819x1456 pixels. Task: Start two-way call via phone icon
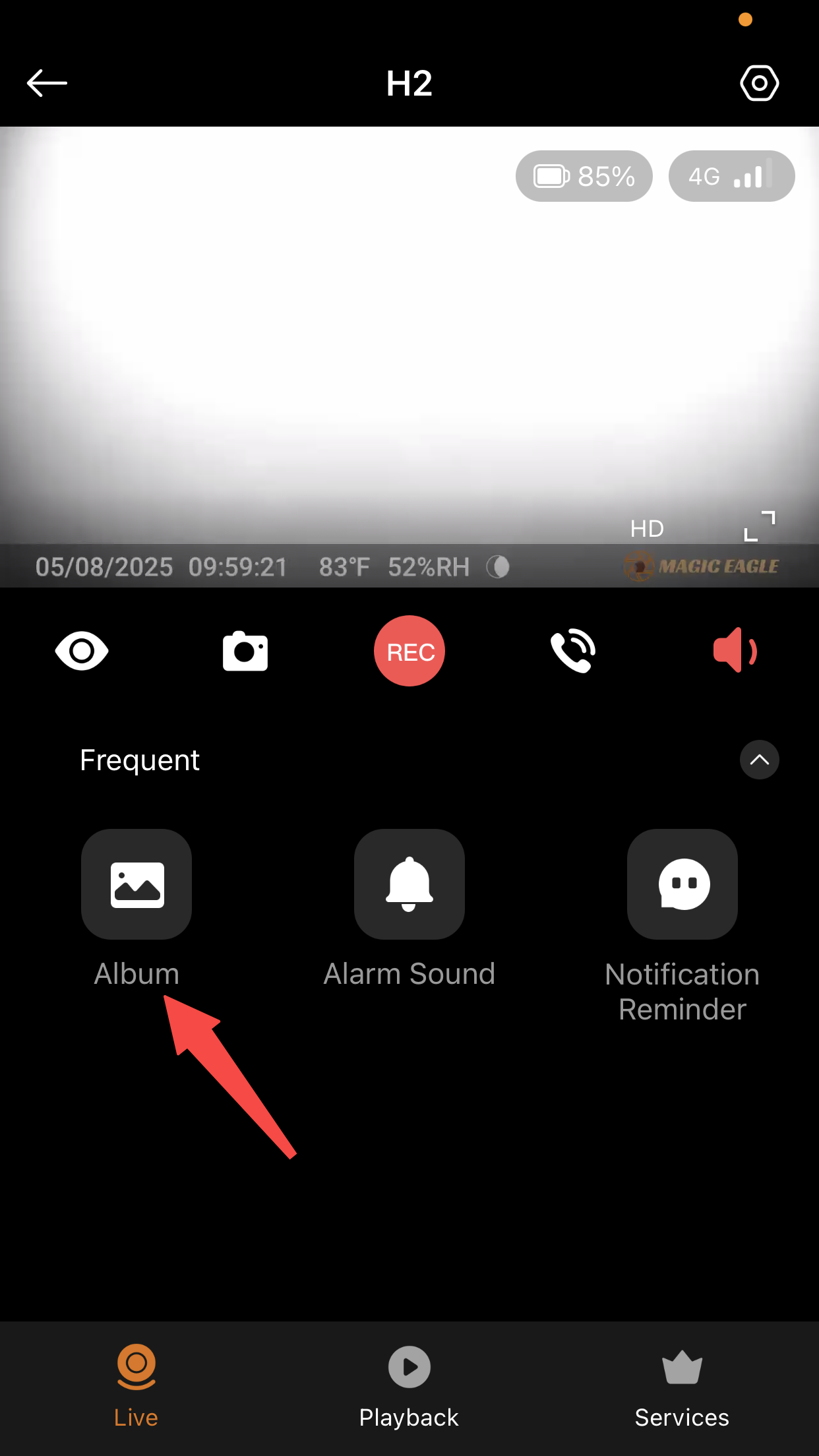click(x=573, y=651)
